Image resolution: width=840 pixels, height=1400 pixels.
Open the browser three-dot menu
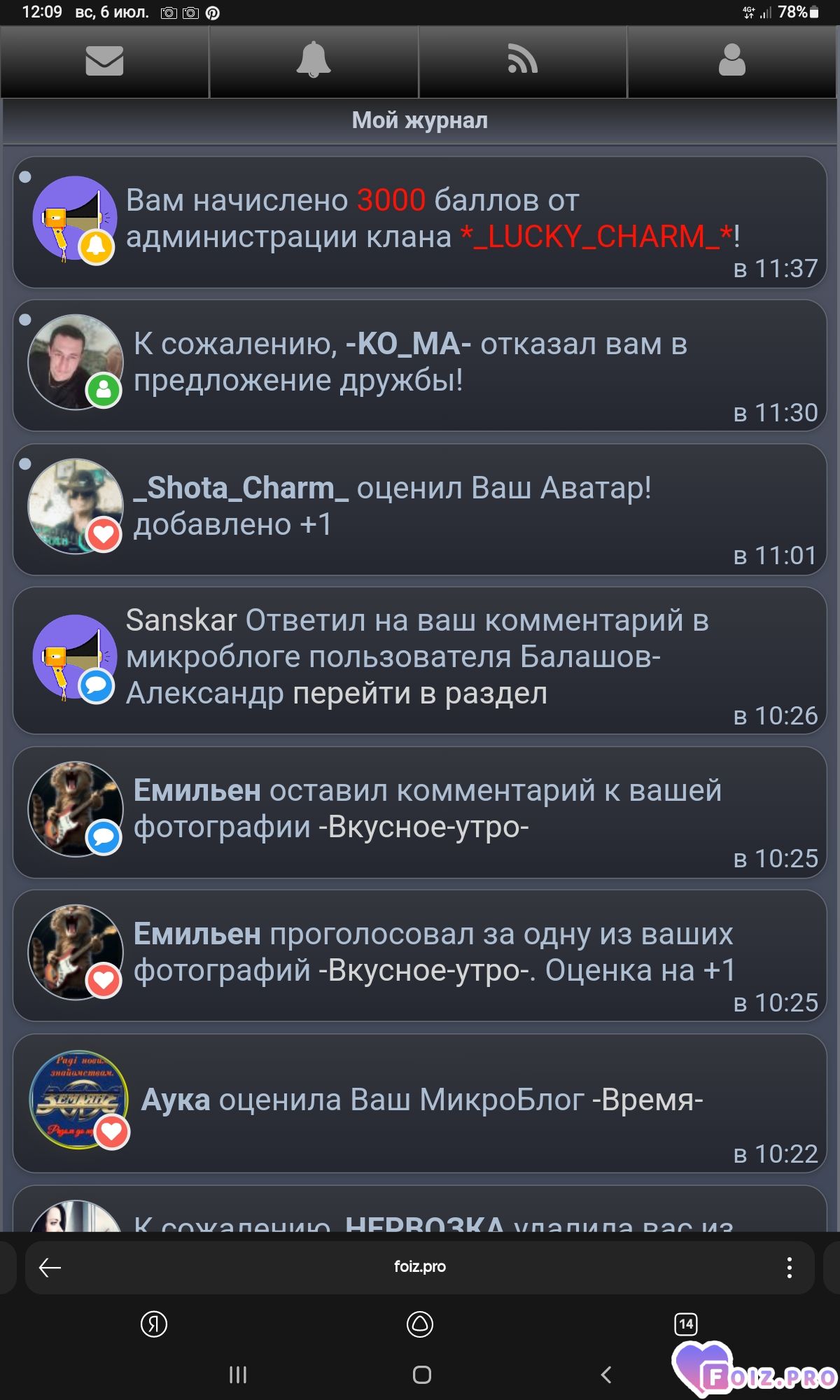pos(790,1268)
